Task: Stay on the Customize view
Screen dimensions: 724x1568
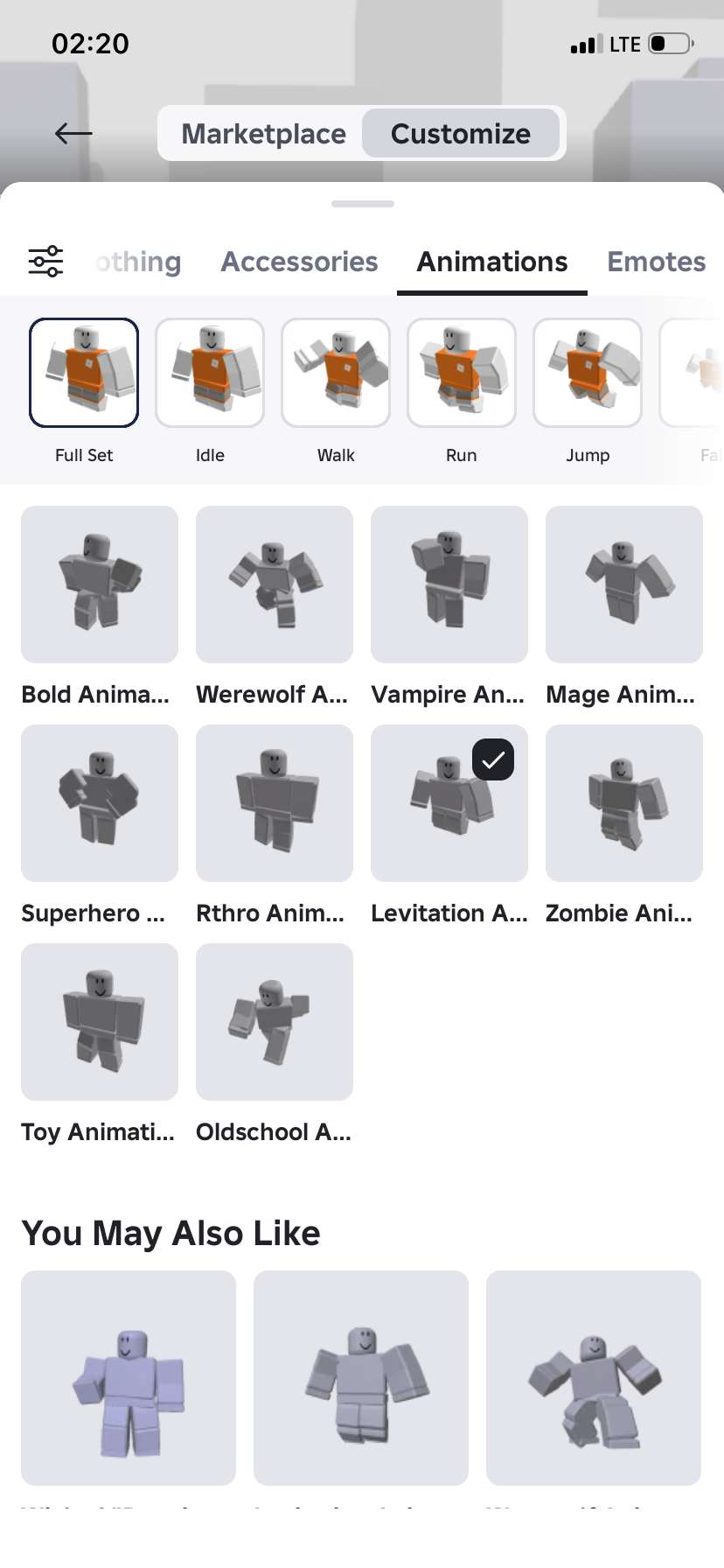Action: pyautogui.click(x=461, y=133)
